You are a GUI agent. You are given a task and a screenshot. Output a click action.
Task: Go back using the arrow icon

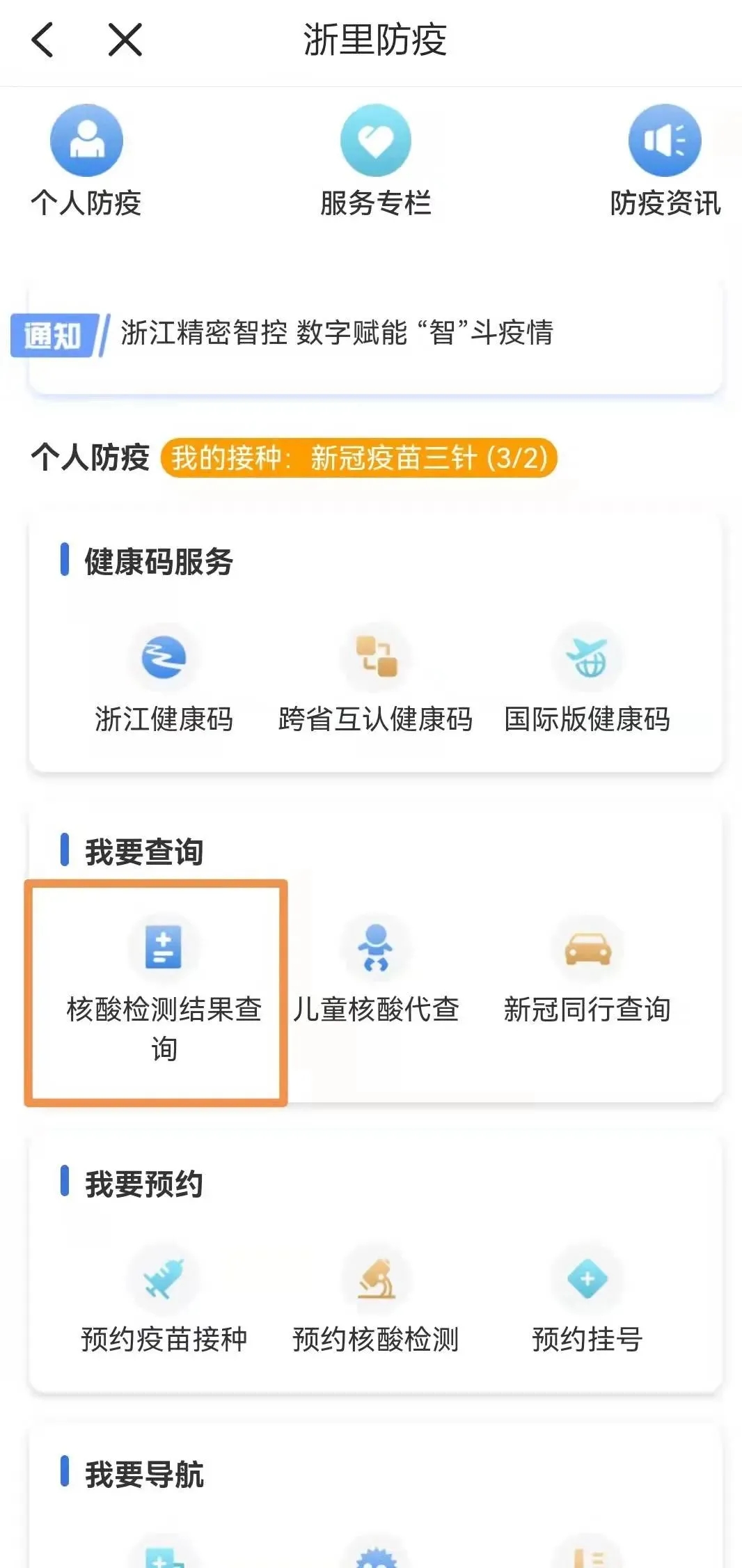[x=42, y=40]
